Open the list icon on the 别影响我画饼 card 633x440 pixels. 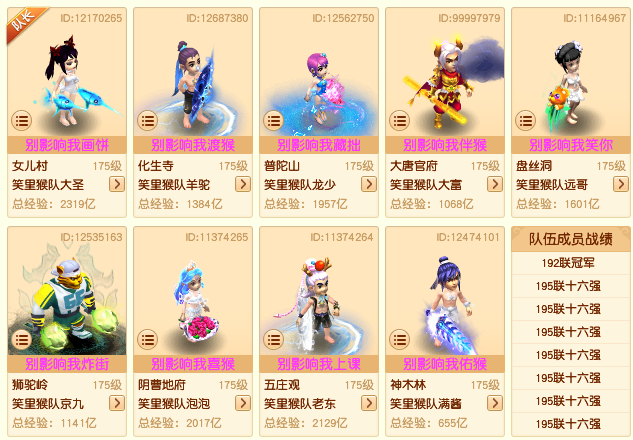[x=22, y=120]
